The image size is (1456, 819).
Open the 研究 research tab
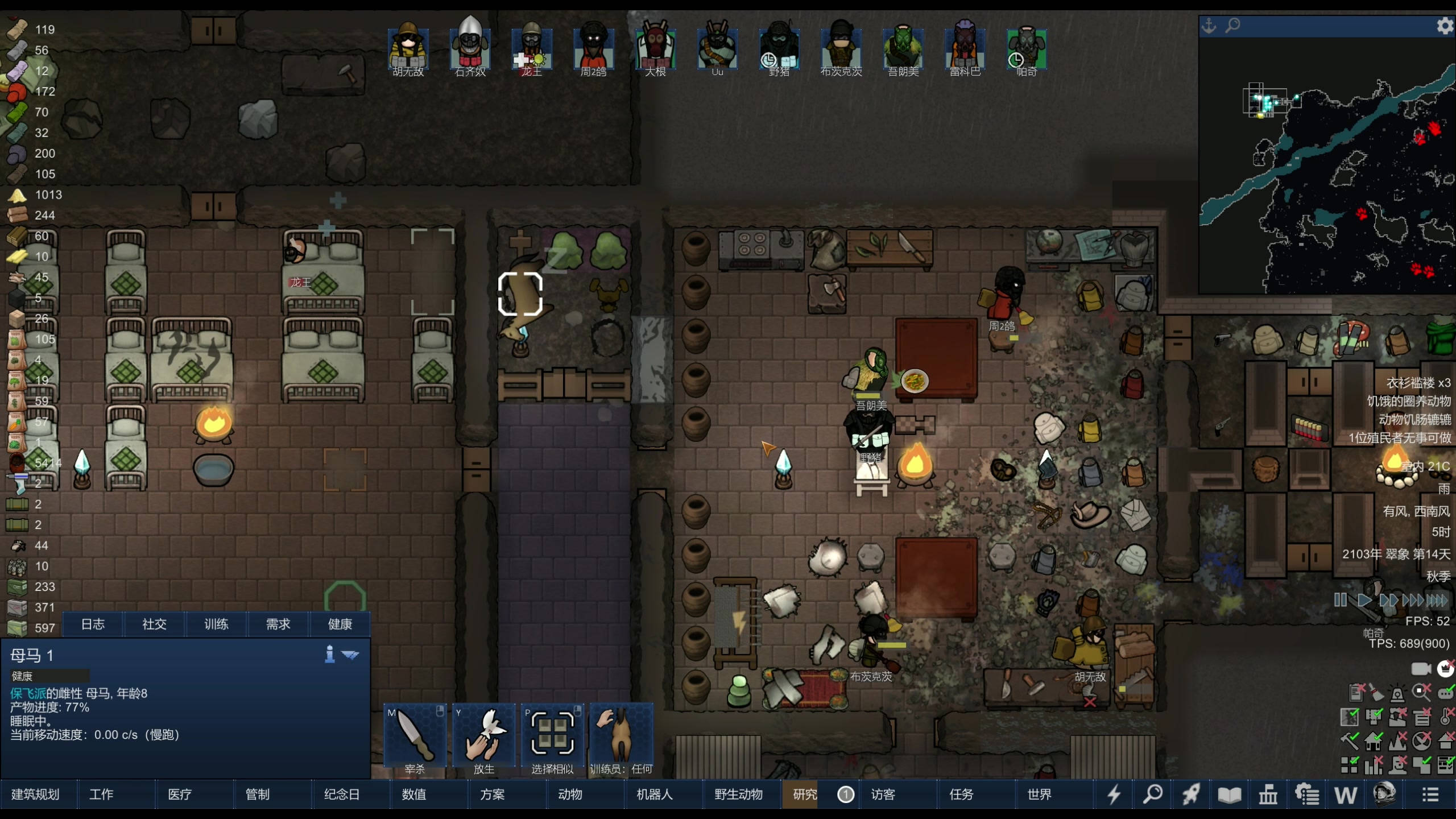coord(804,794)
